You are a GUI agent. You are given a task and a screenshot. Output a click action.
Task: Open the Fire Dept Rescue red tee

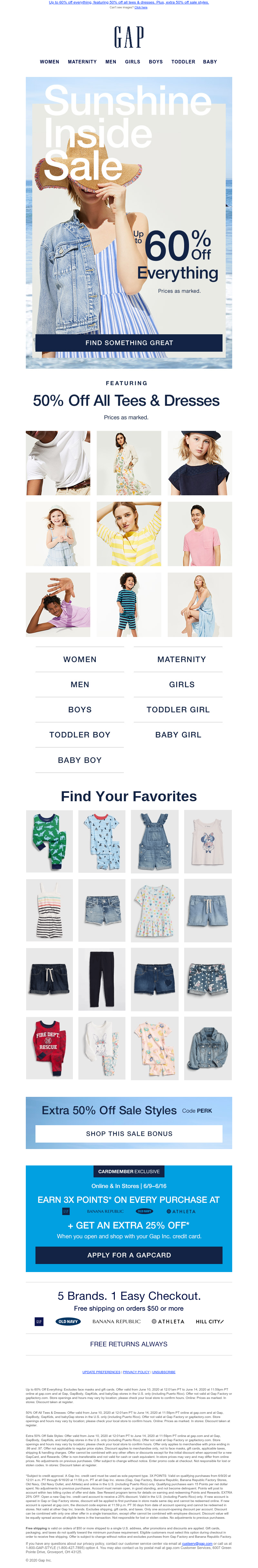coord(49,1049)
